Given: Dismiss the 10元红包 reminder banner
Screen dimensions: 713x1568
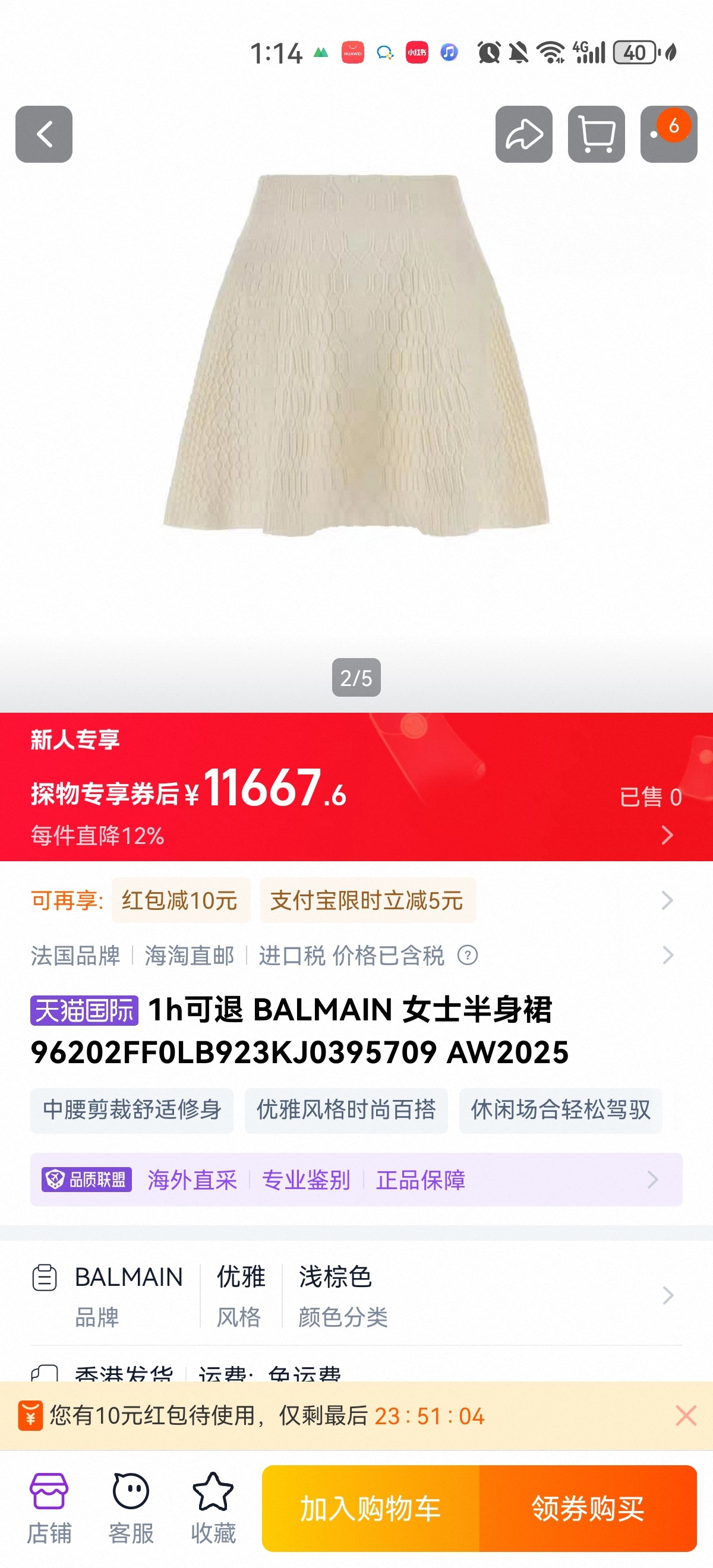Looking at the screenshot, I should click(x=686, y=1416).
